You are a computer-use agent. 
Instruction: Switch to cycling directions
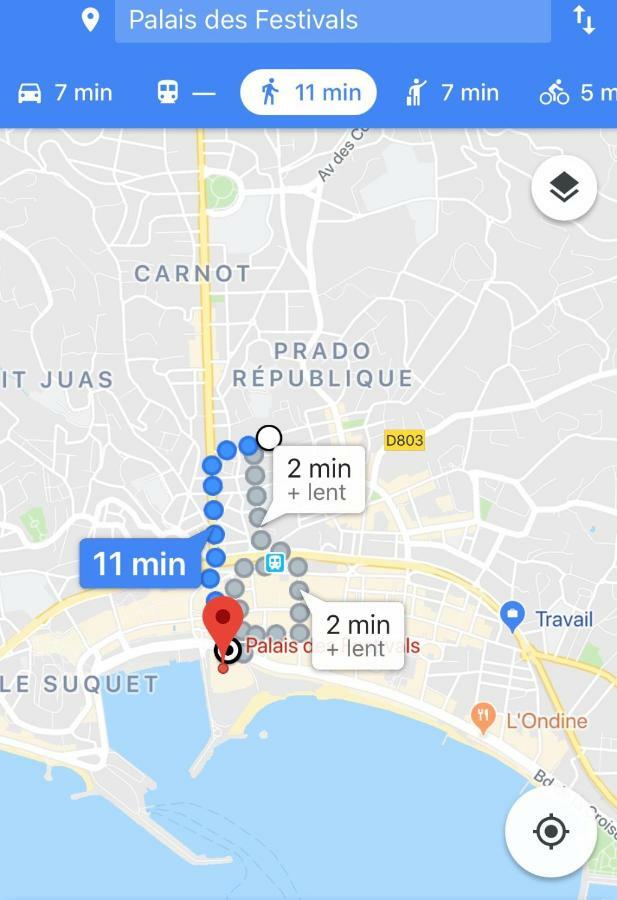point(576,93)
